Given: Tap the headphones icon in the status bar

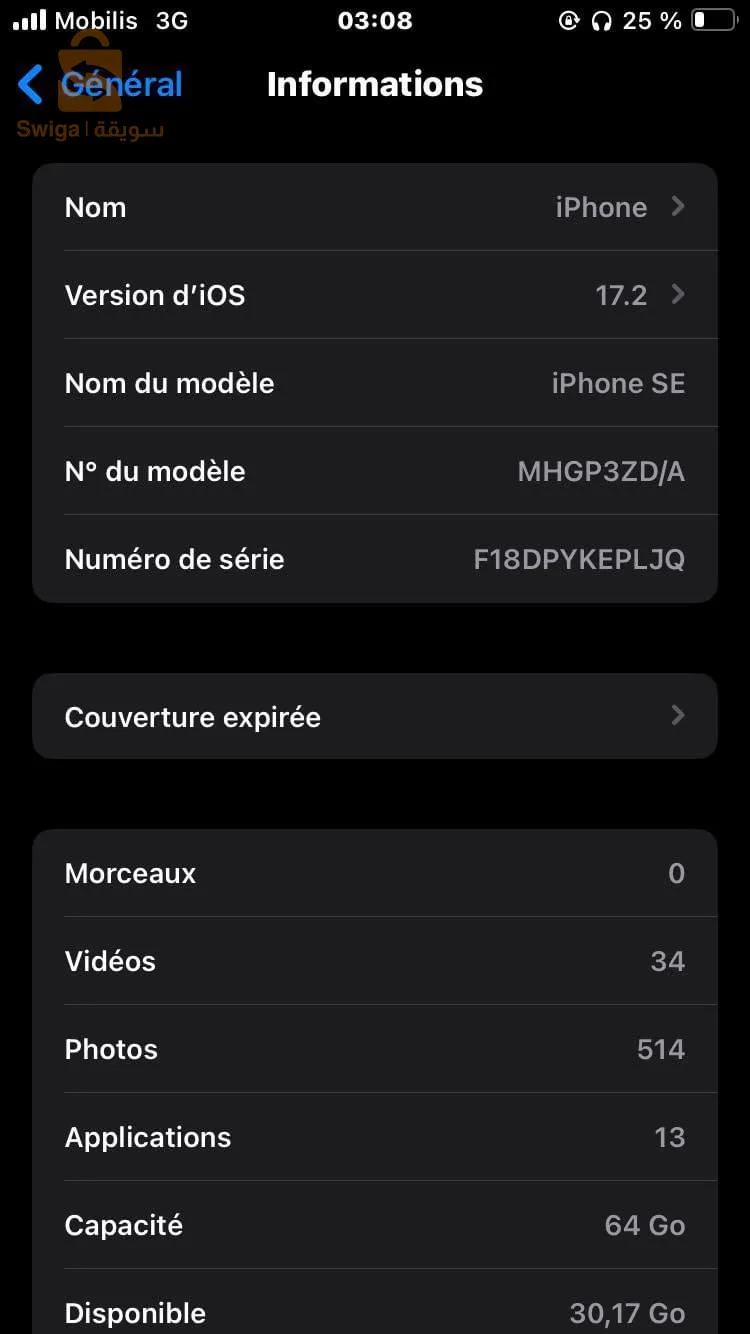Looking at the screenshot, I should [600, 19].
